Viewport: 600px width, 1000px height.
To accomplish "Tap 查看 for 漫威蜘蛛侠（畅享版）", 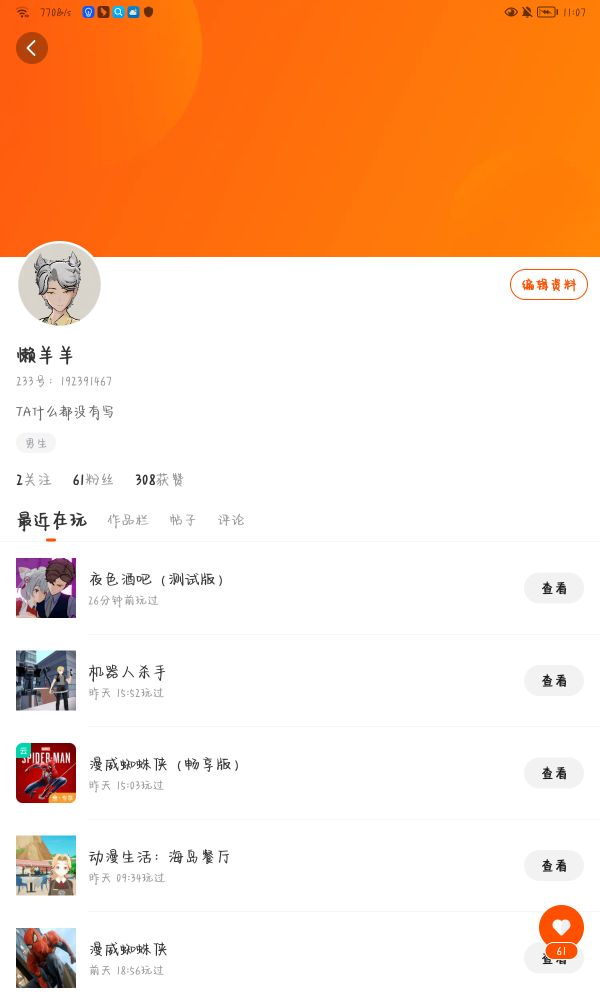I will [x=553, y=773].
